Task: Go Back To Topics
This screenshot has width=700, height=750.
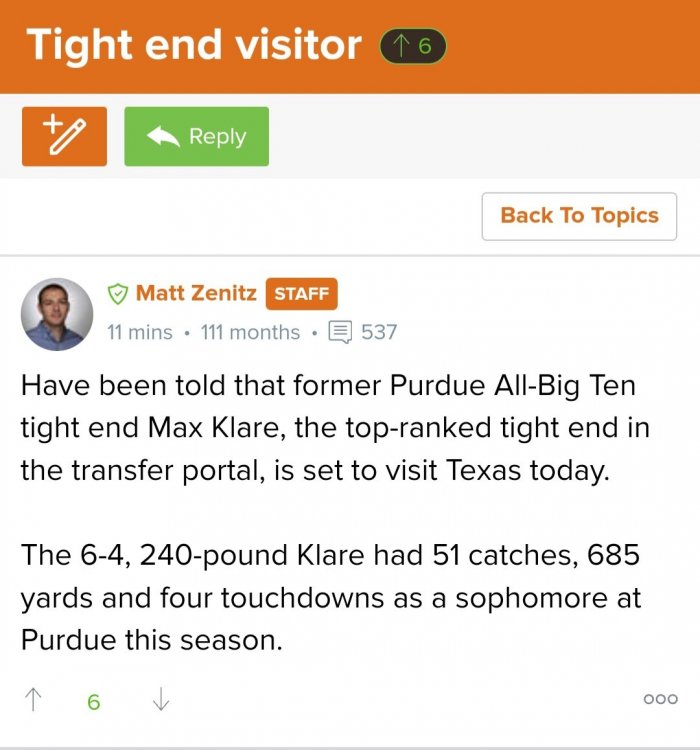Action: 579,216
